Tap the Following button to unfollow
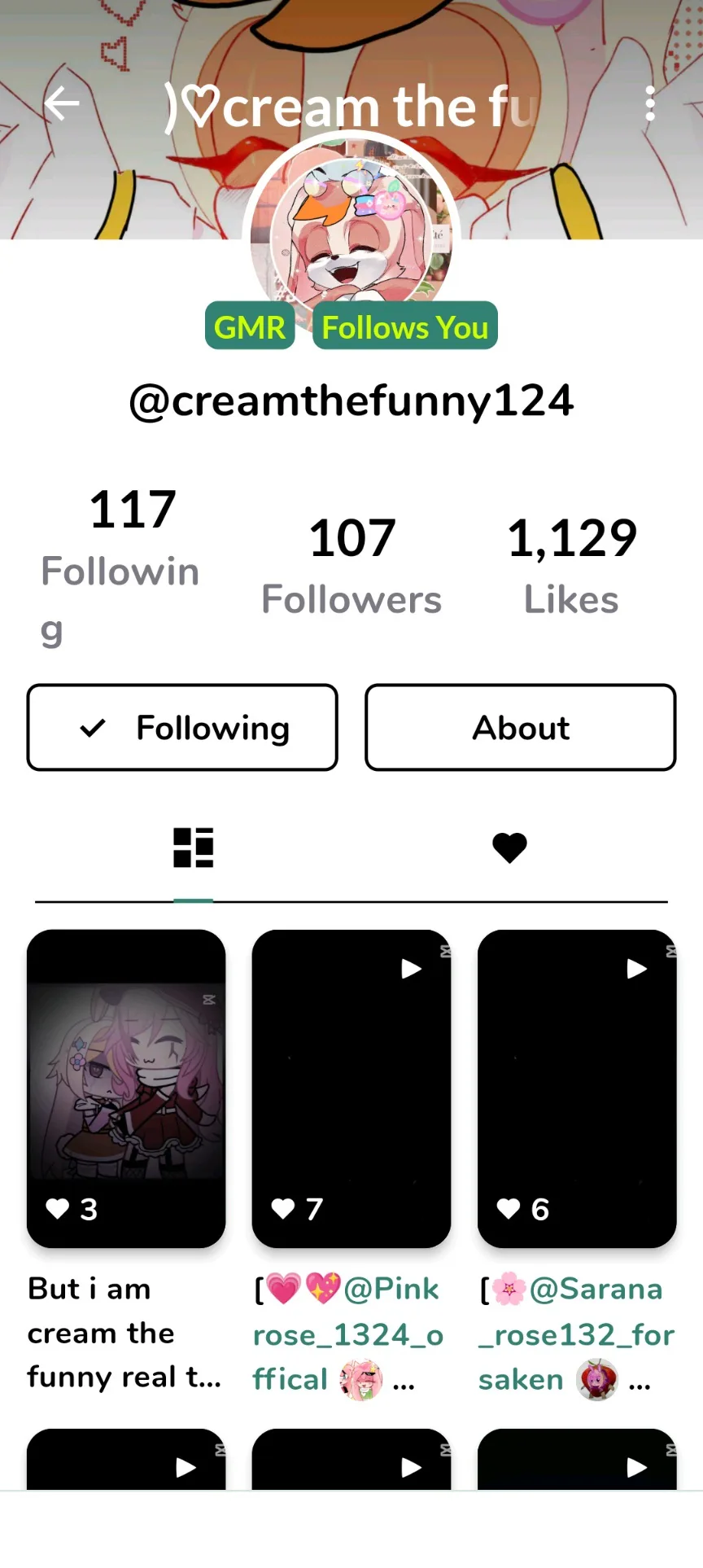The image size is (703, 1568). (182, 727)
